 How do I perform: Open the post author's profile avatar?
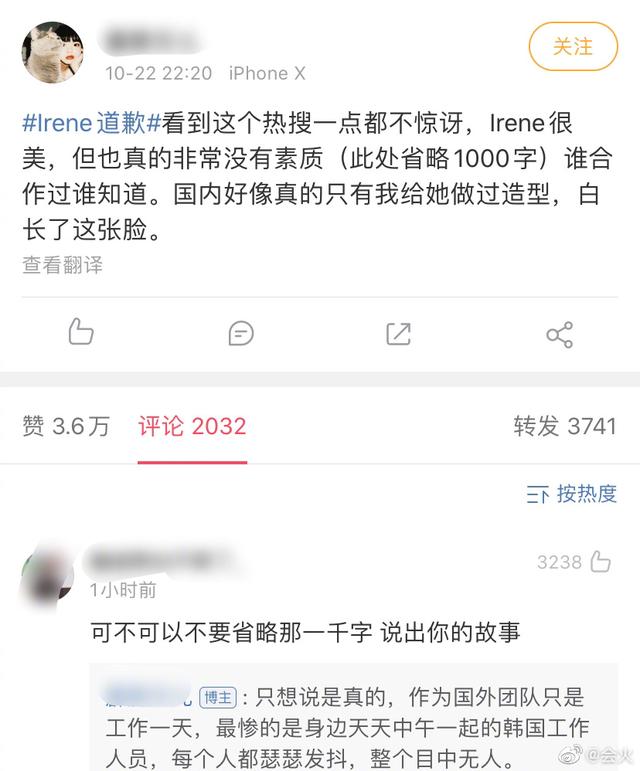coord(53,52)
